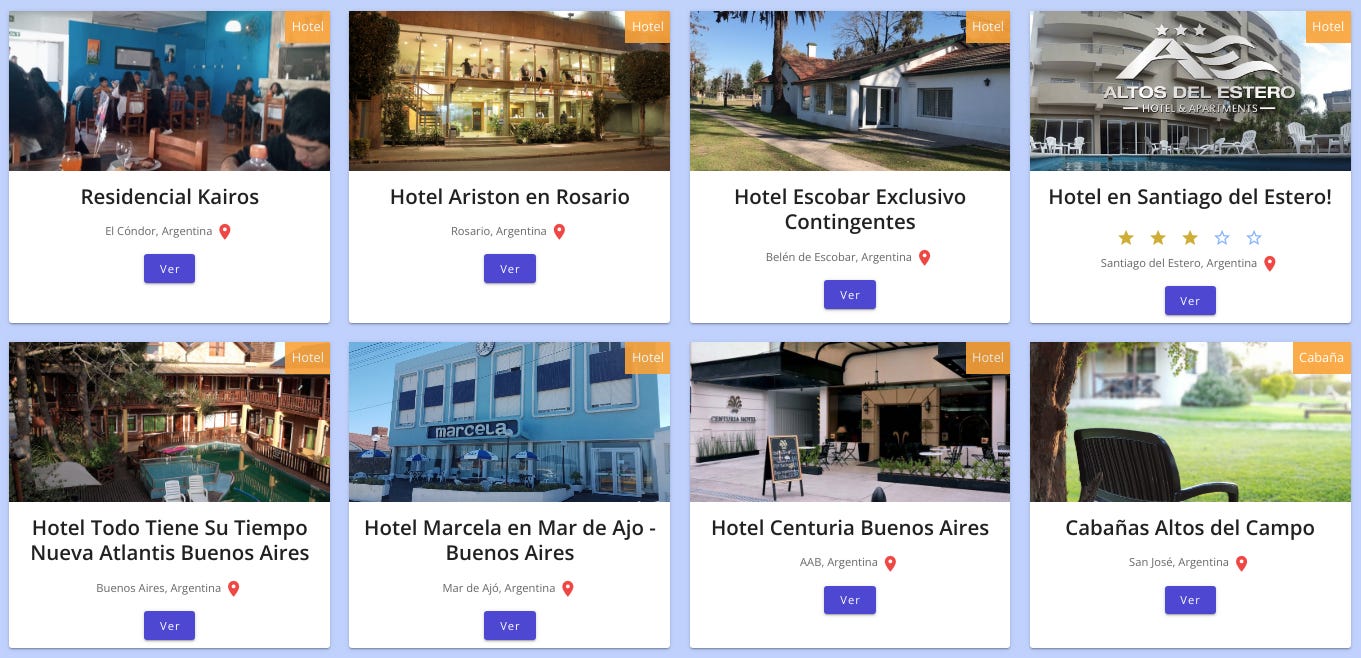Screen dimensions: 1361x658
Task: View details for Hotel Ariston en Rosario
Action: (x=509, y=269)
